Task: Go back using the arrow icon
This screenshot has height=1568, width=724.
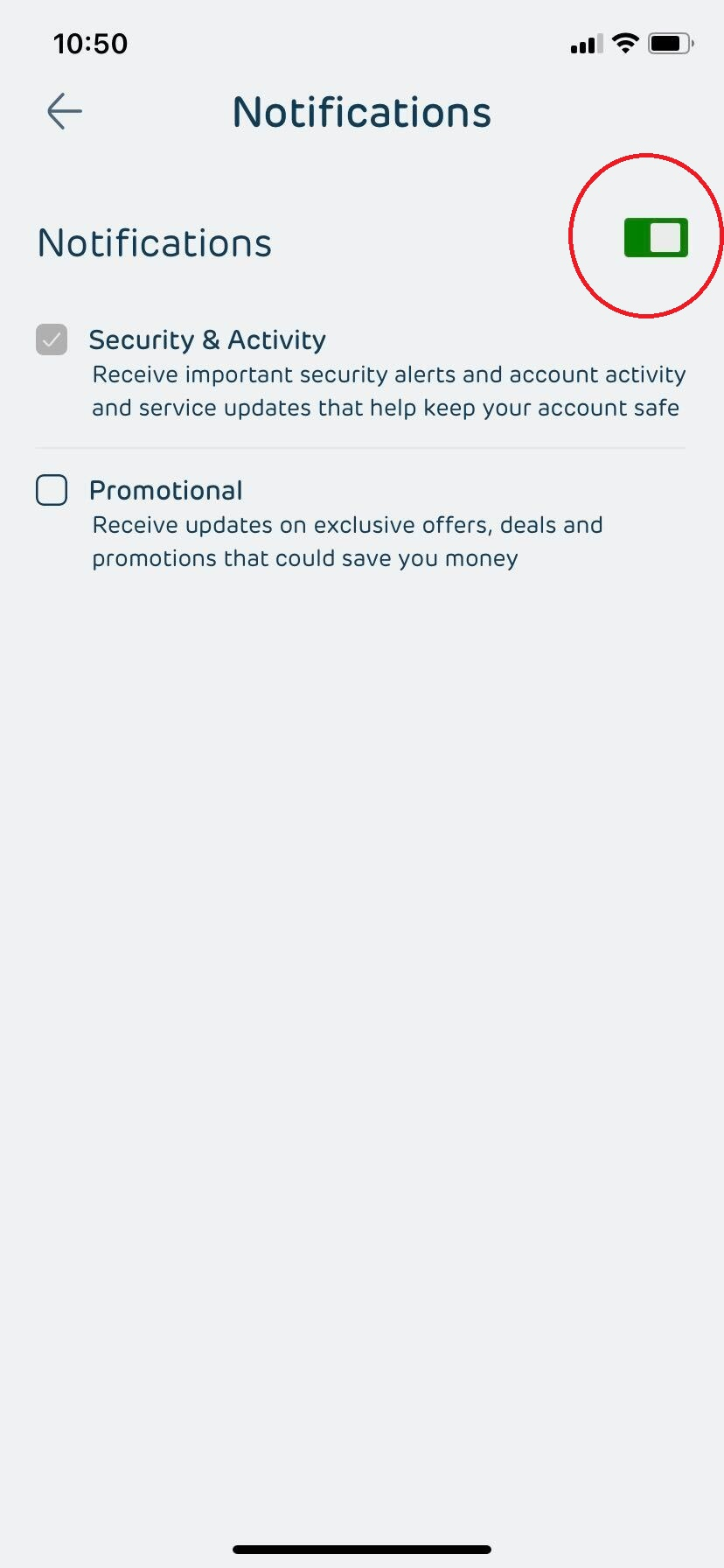Action: click(64, 112)
